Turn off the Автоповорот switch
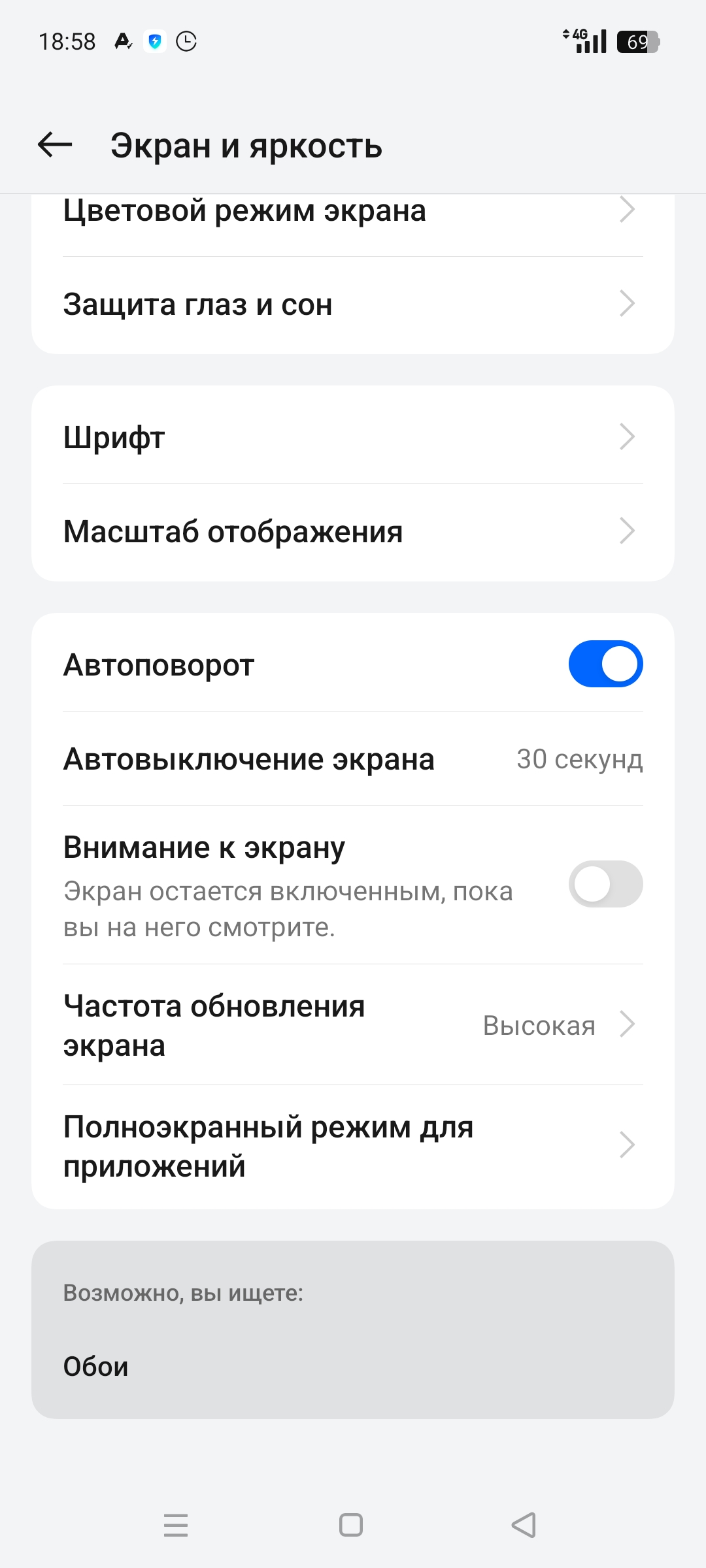This screenshot has height=1568, width=706. (605, 664)
